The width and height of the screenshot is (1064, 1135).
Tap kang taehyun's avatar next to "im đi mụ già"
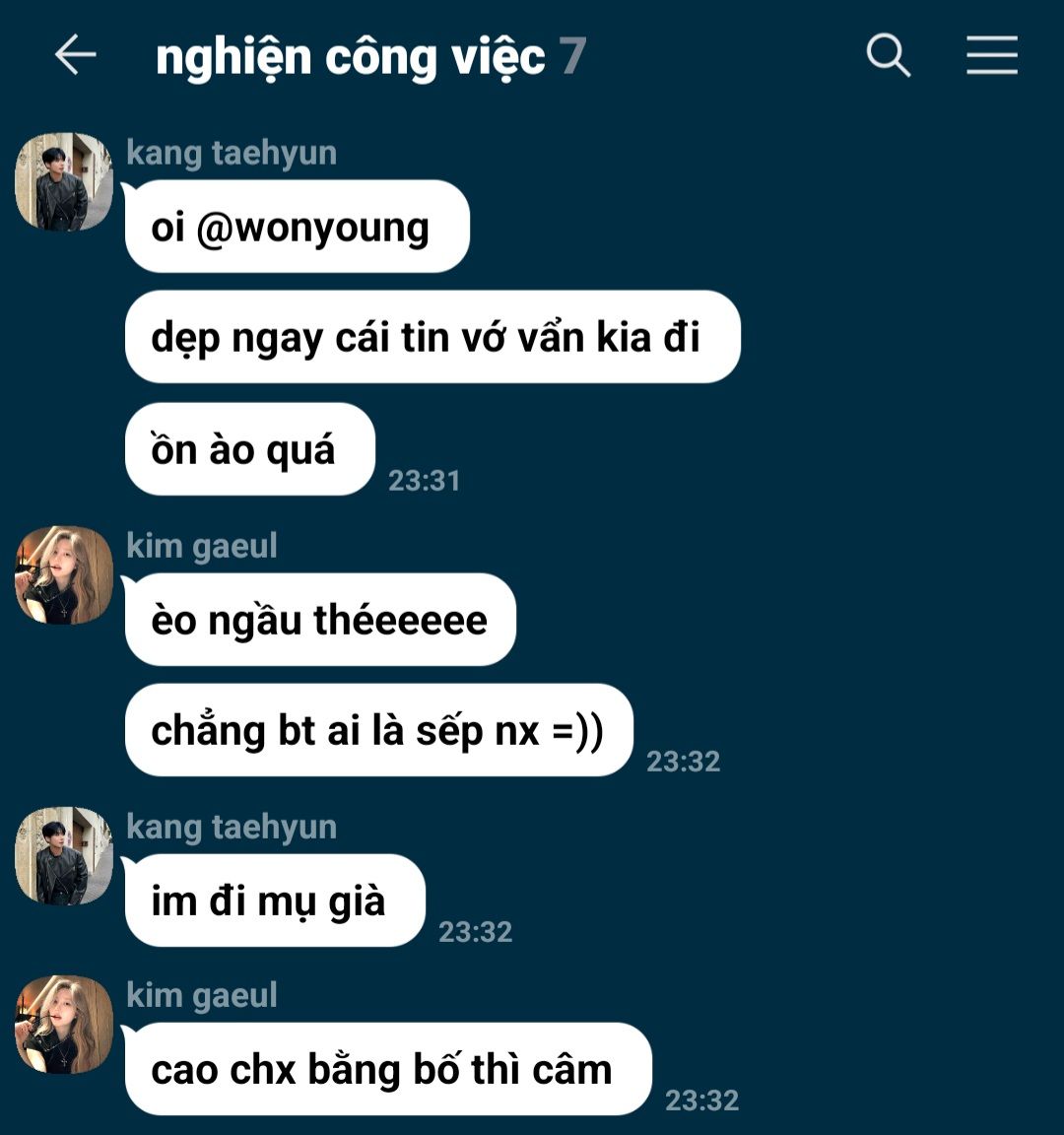[x=64, y=856]
